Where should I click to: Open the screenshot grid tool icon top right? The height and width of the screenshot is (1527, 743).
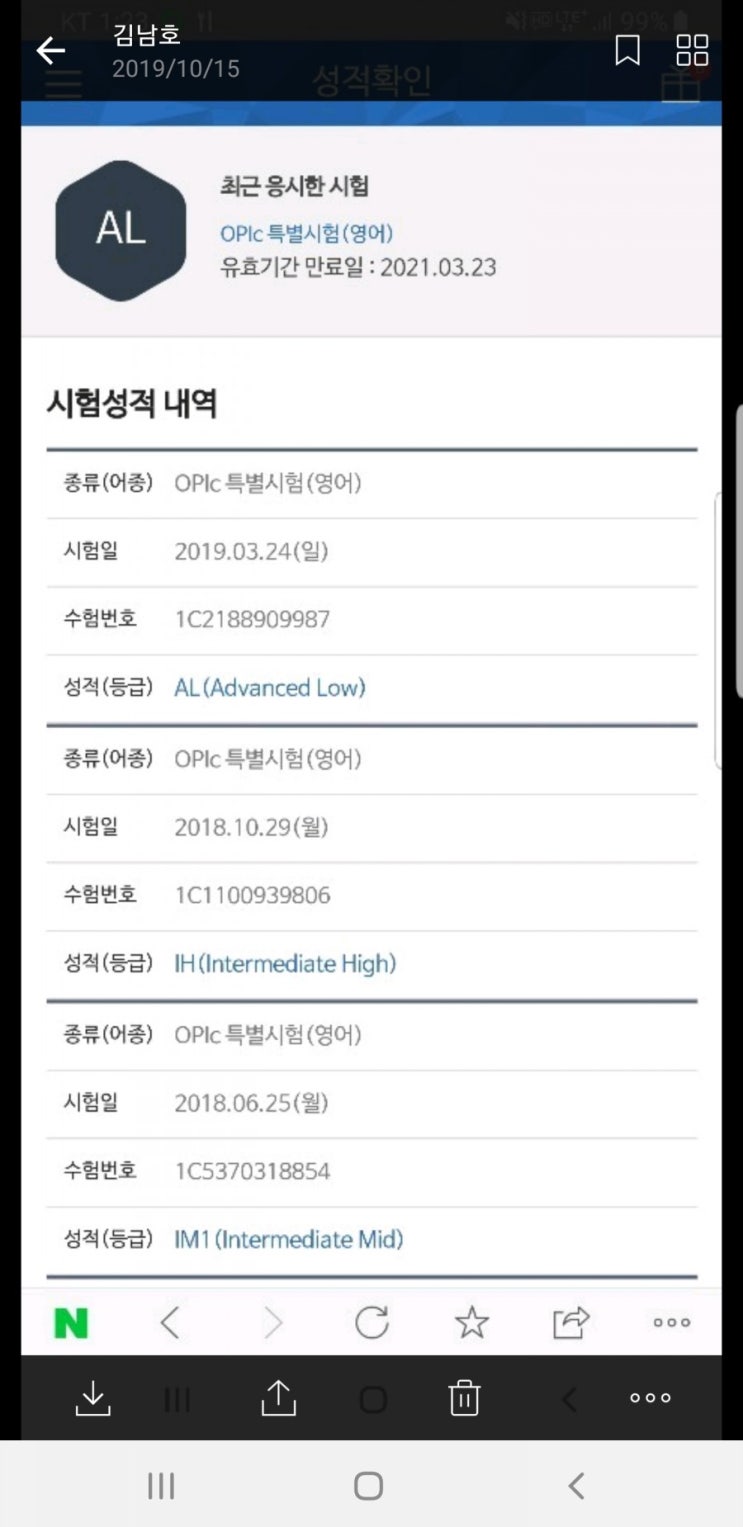point(690,51)
